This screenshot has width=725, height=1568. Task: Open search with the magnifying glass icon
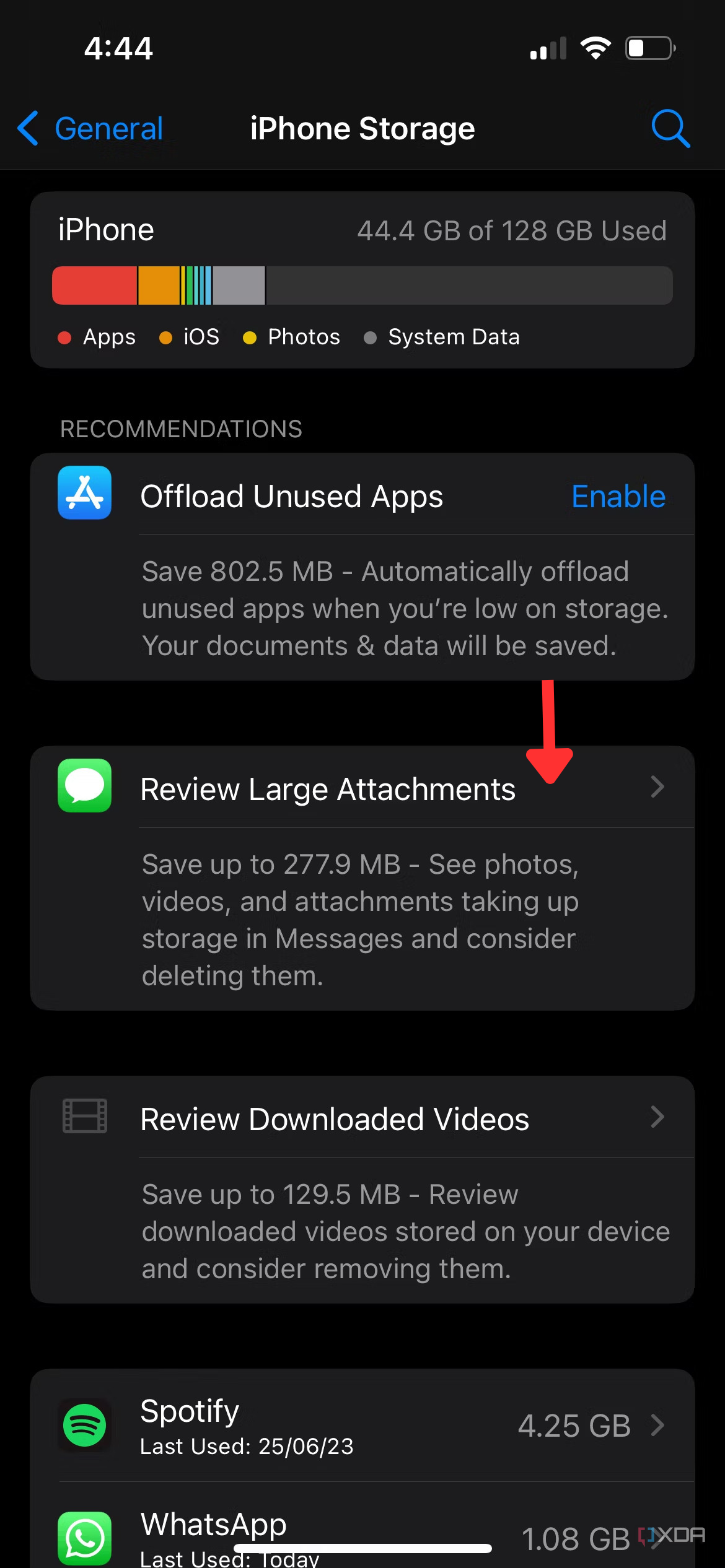[x=671, y=128]
